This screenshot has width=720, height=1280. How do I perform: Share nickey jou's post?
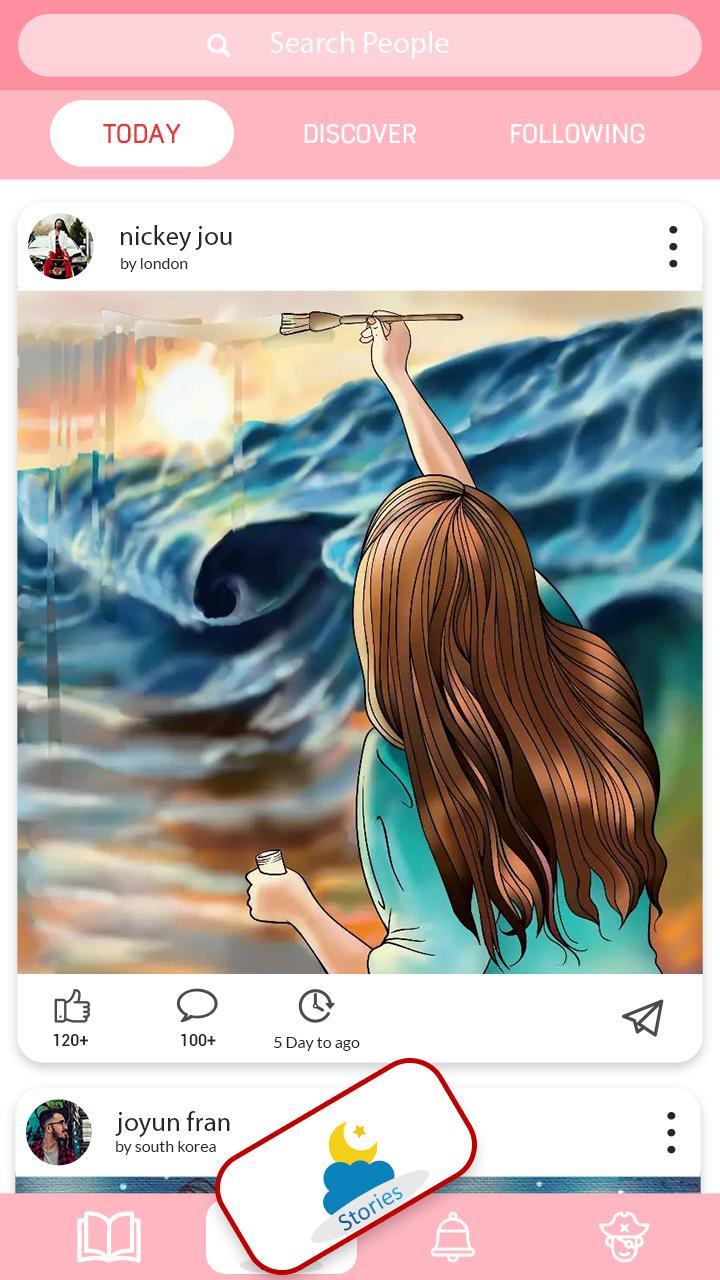[643, 1018]
